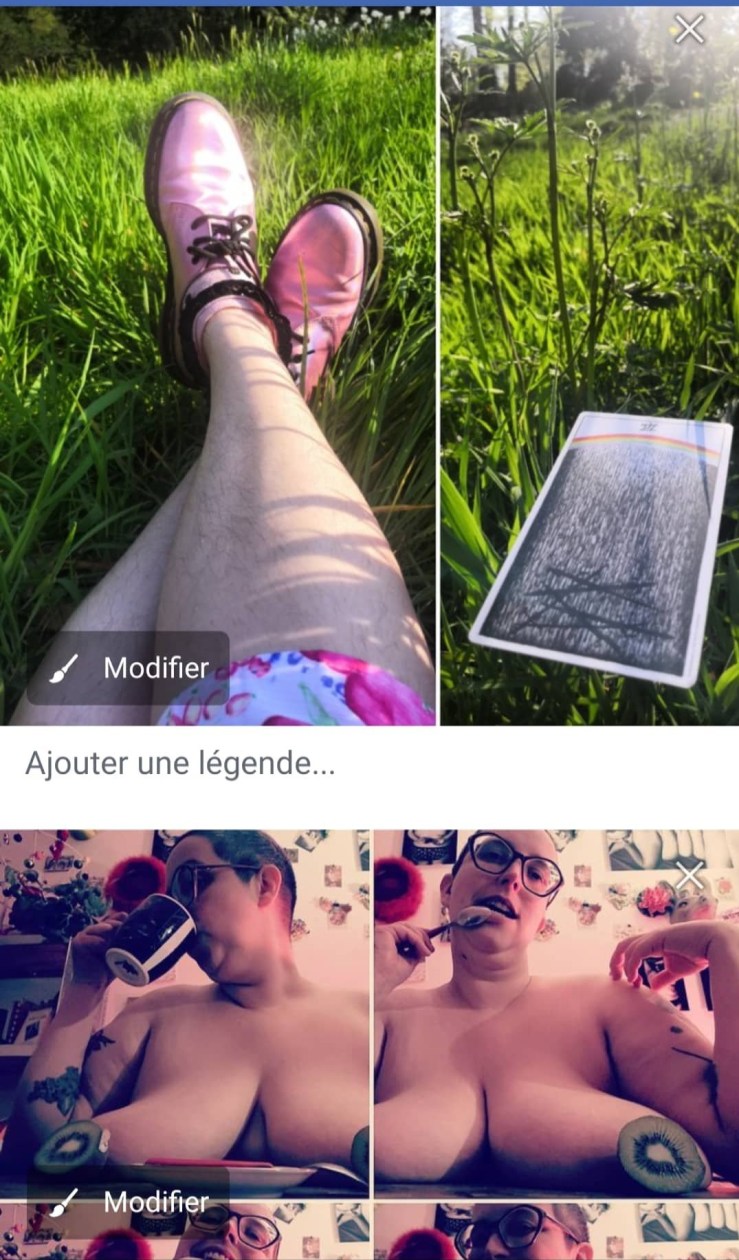The width and height of the screenshot is (739, 1260).
Task: Remove the grass and tarot card photo
Action: pyautogui.click(x=689, y=30)
